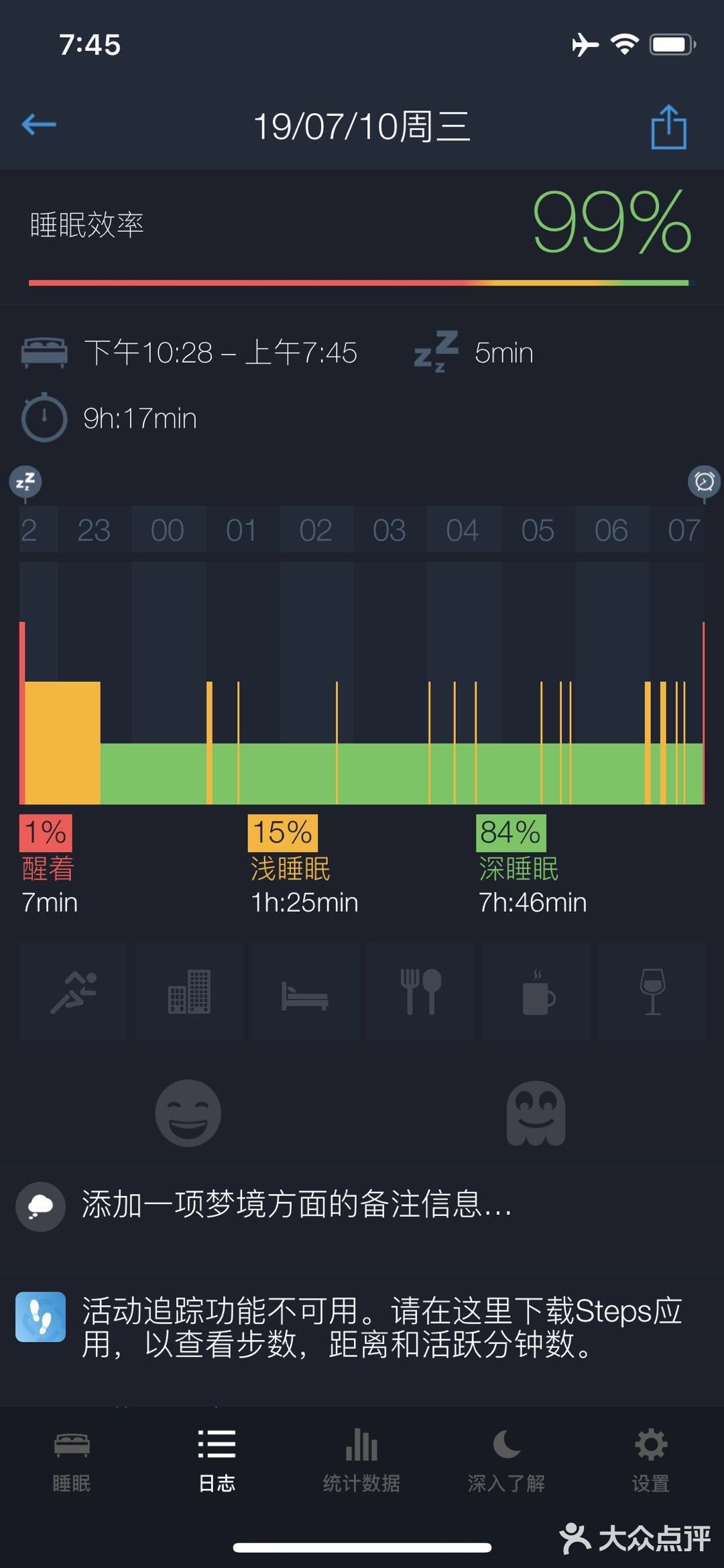724x1568 pixels.
Task: Toggle the coffee cup tag
Action: pyautogui.click(x=537, y=991)
